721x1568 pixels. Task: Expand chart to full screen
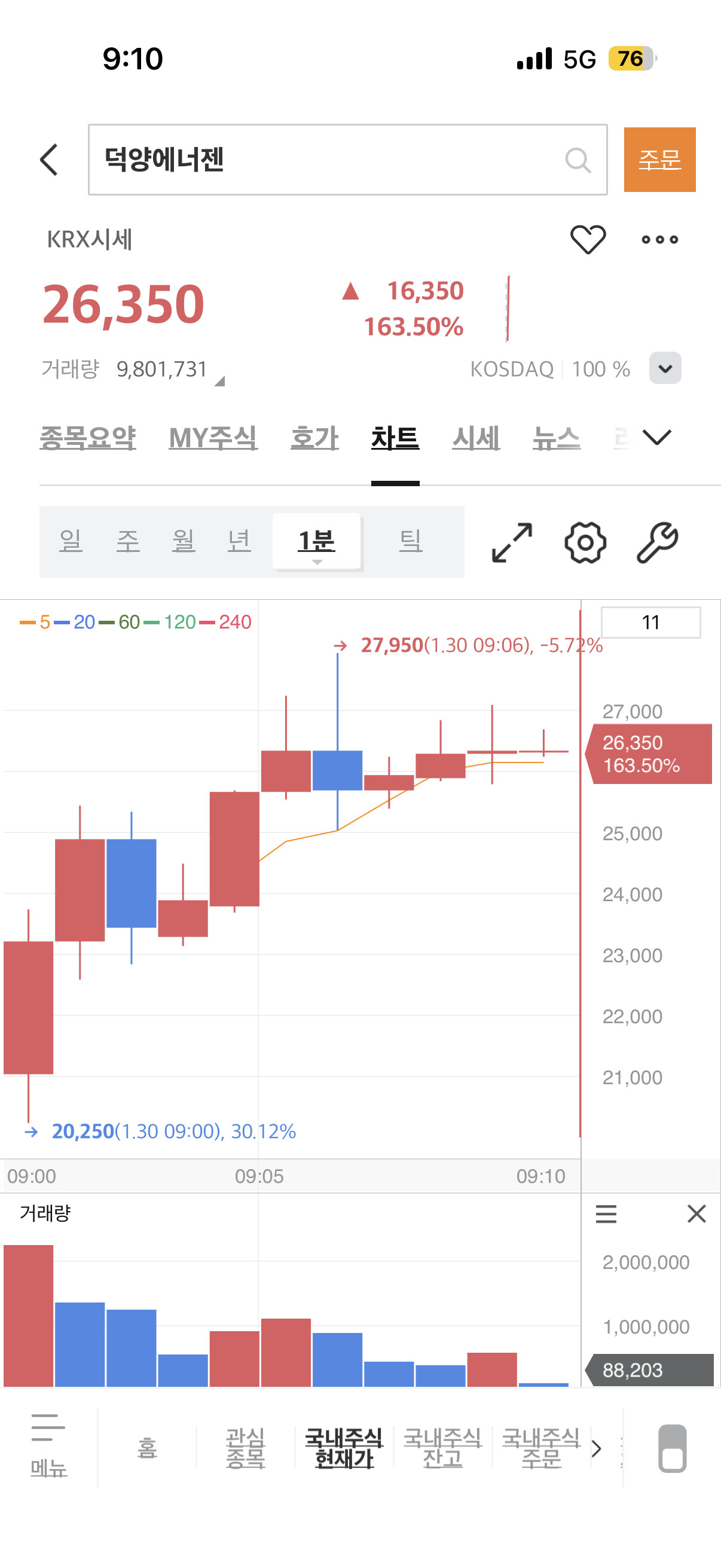[512, 542]
